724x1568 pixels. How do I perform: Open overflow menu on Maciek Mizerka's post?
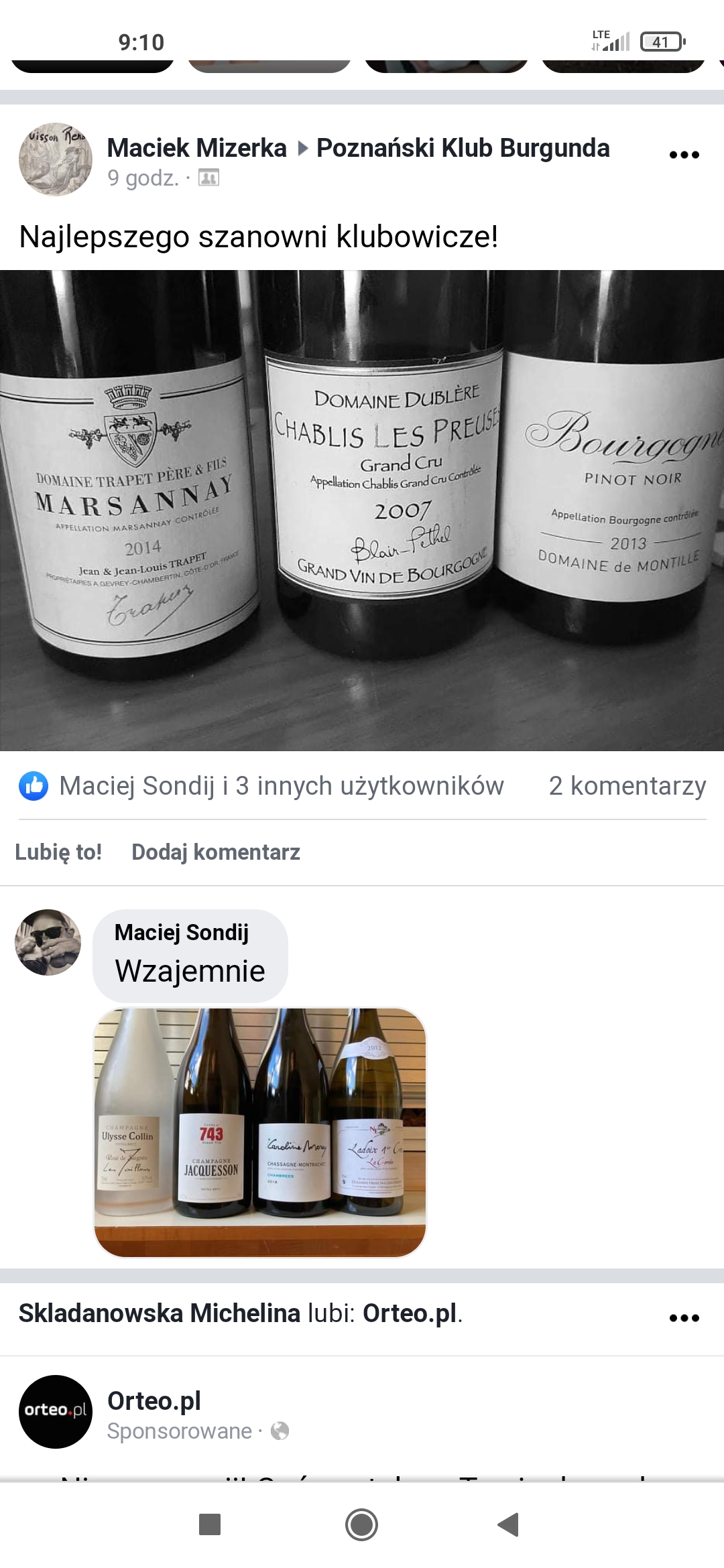684,155
